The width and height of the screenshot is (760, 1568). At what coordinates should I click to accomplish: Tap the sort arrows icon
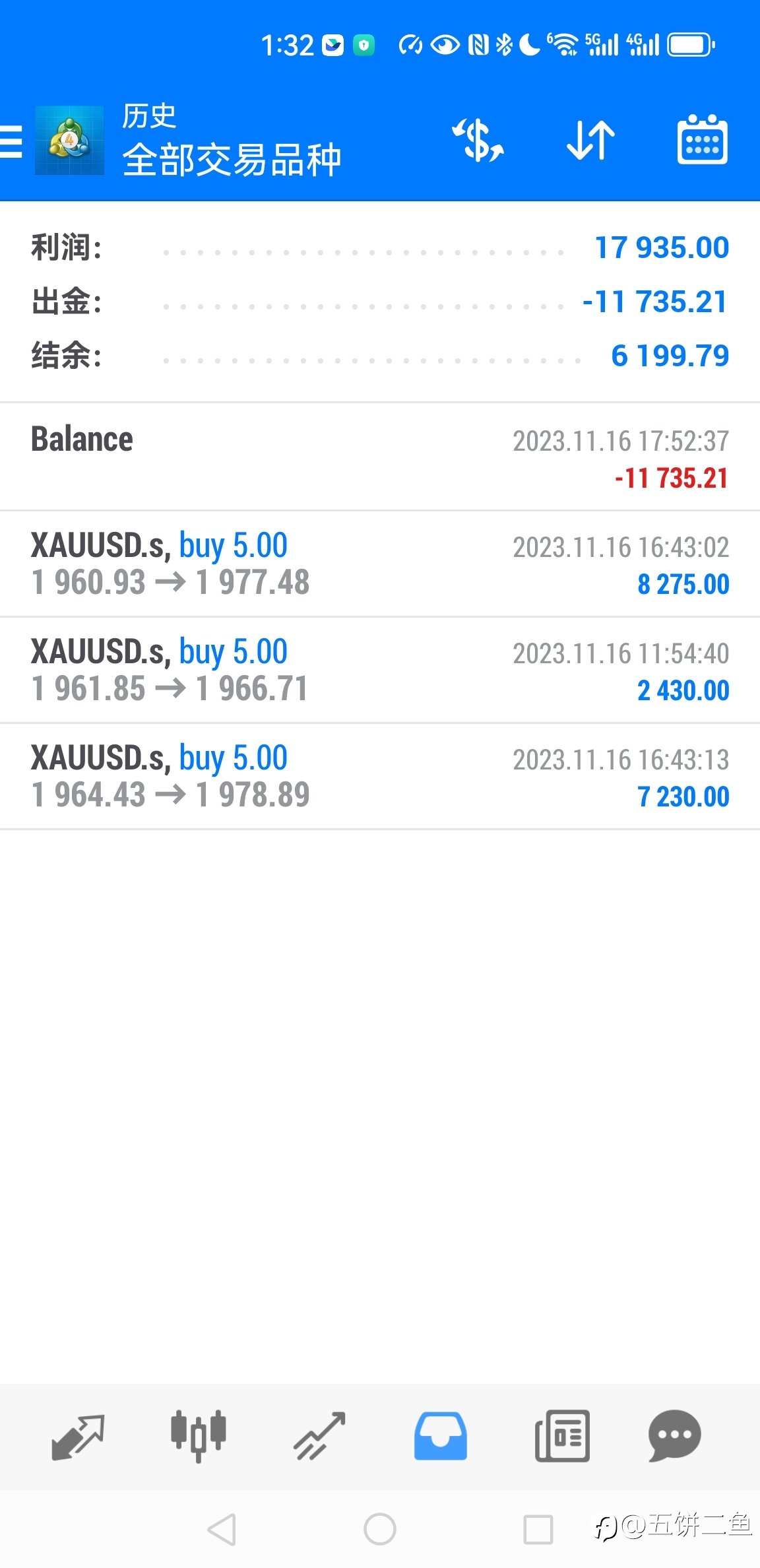point(590,140)
